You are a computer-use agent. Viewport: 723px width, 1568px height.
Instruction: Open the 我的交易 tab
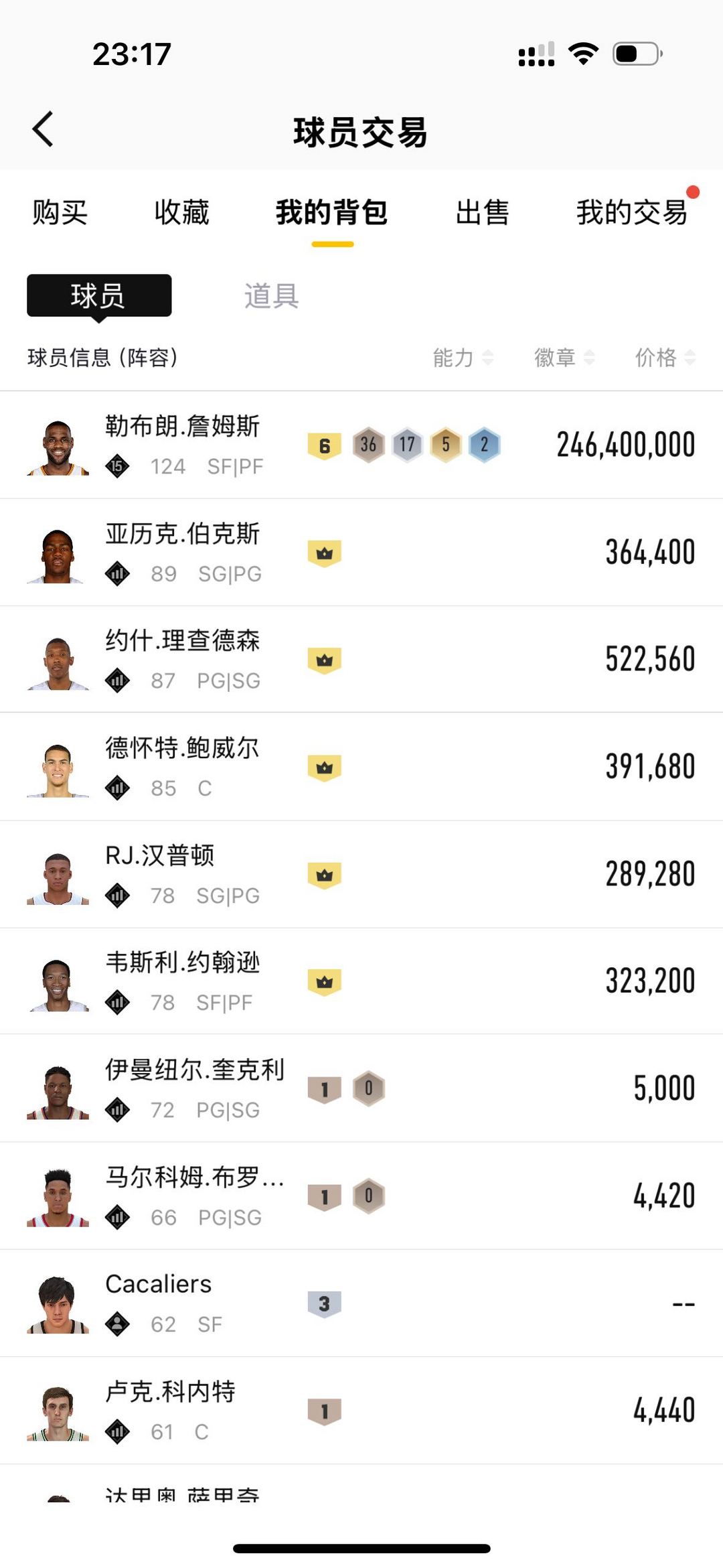(x=632, y=213)
